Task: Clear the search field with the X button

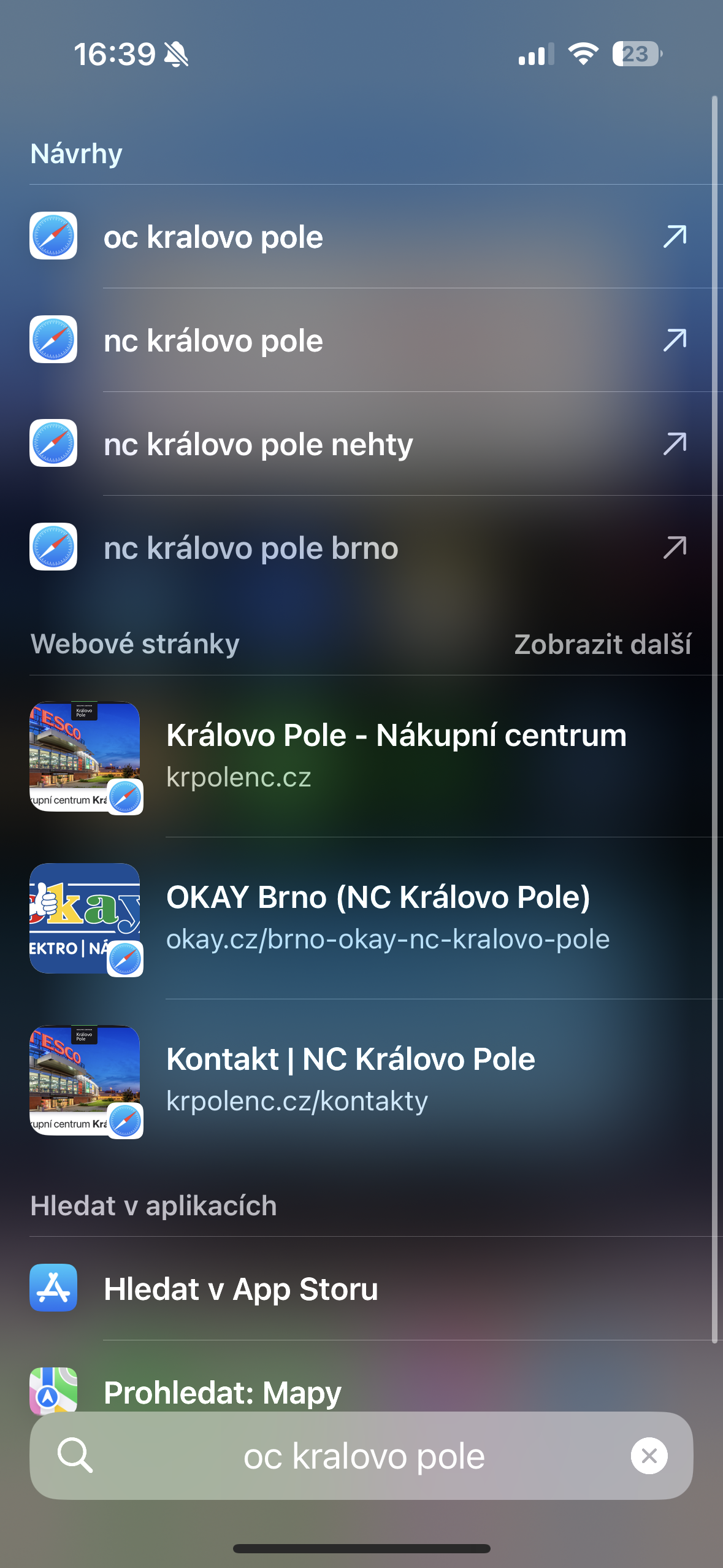Action: 649,1455
